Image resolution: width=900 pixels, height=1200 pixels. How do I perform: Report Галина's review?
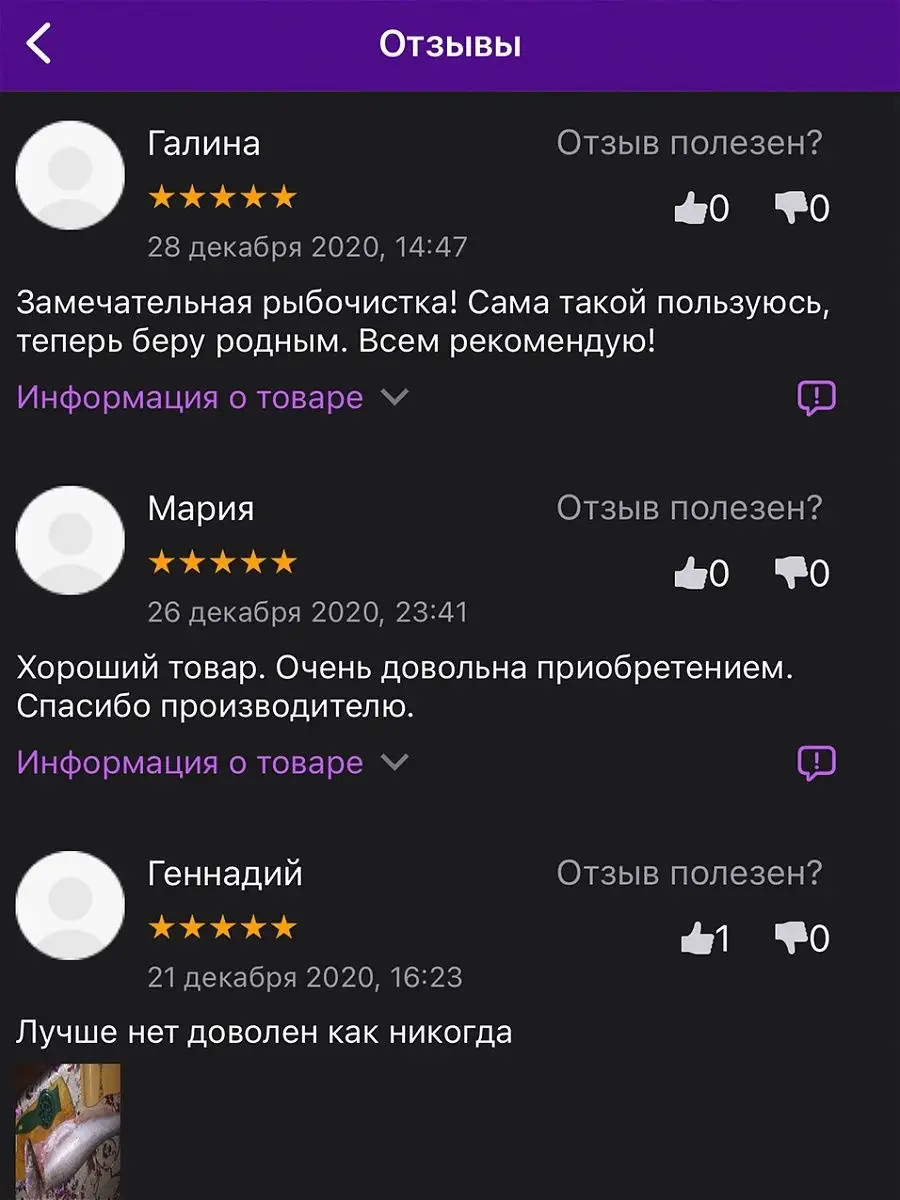coord(816,398)
